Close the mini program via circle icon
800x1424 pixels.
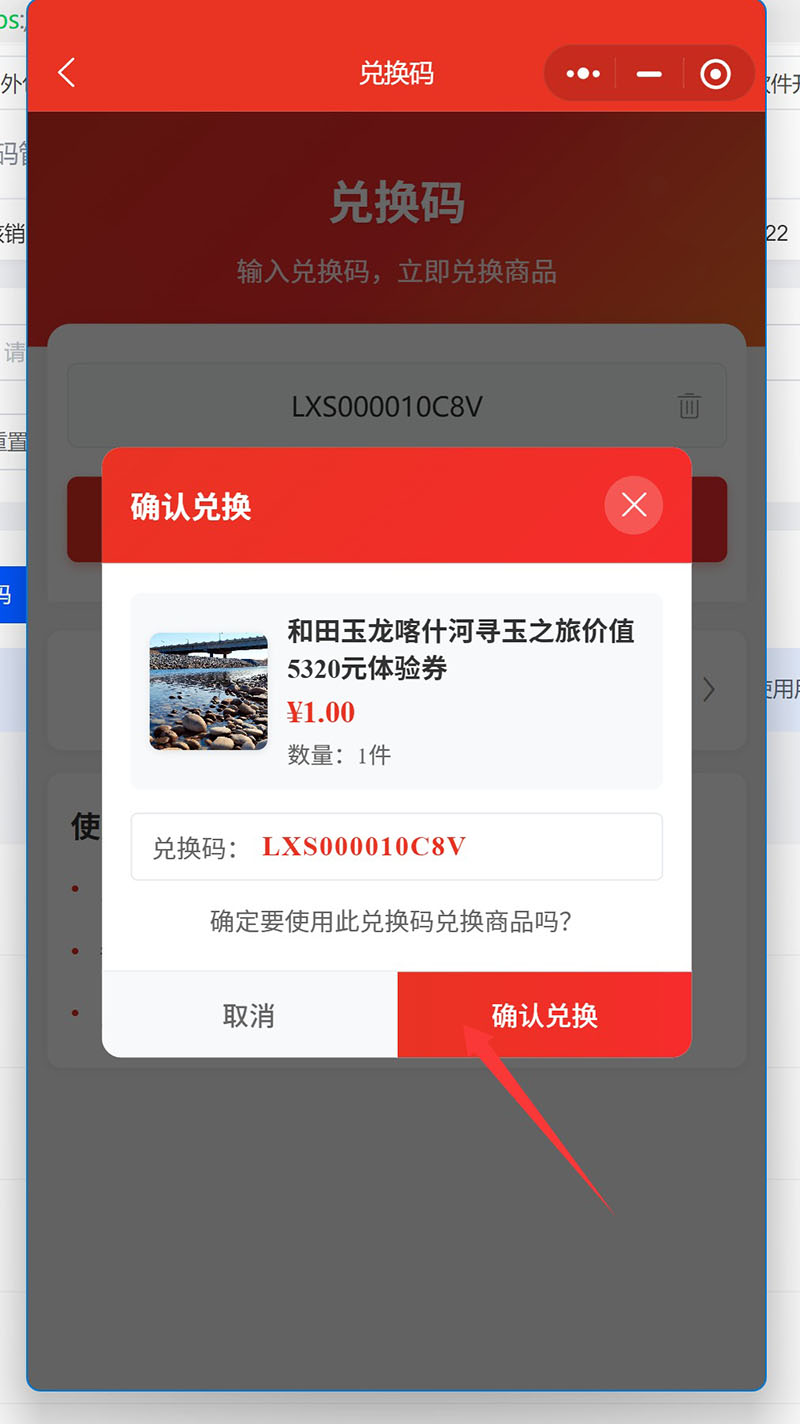(x=715, y=74)
